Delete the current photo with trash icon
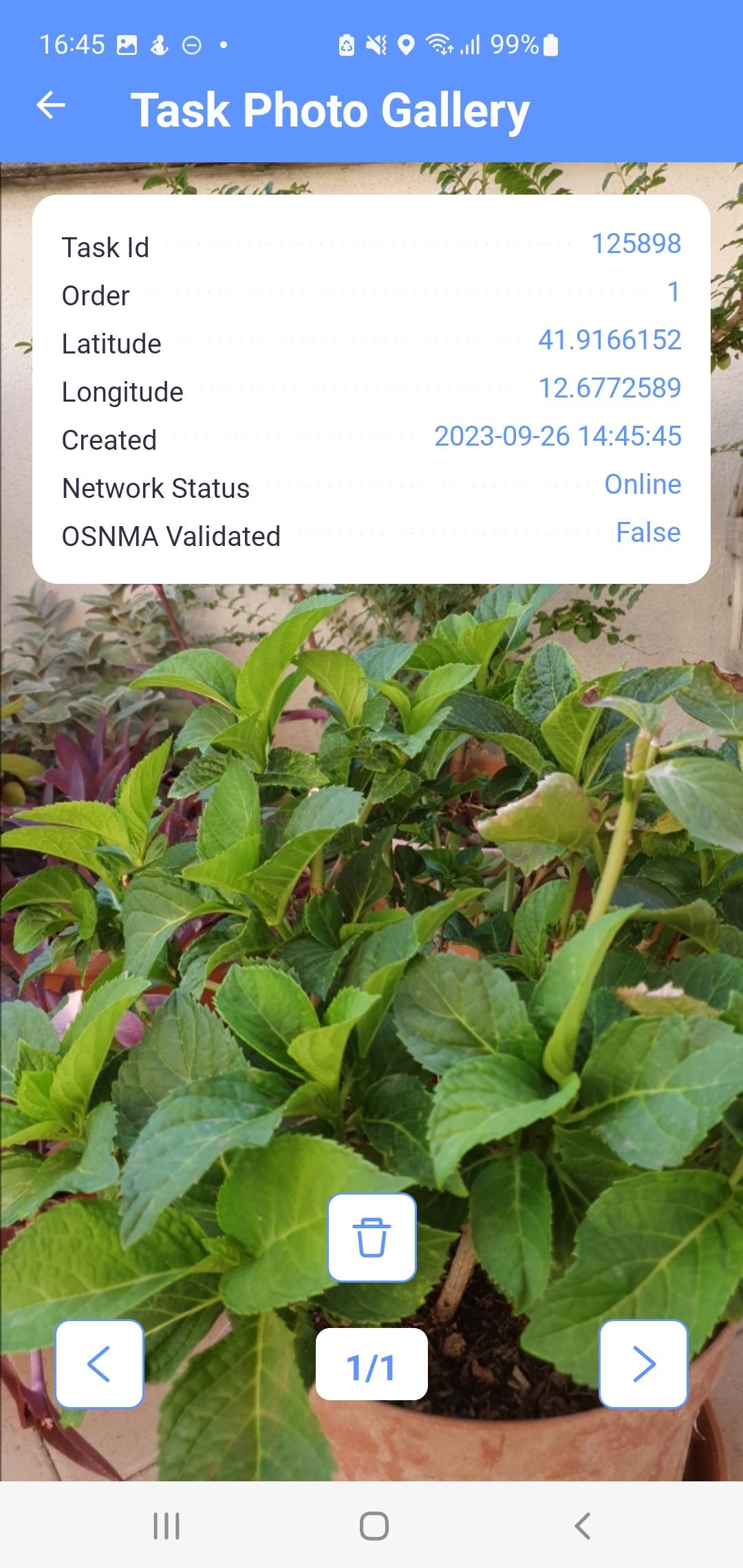 (371, 1237)
